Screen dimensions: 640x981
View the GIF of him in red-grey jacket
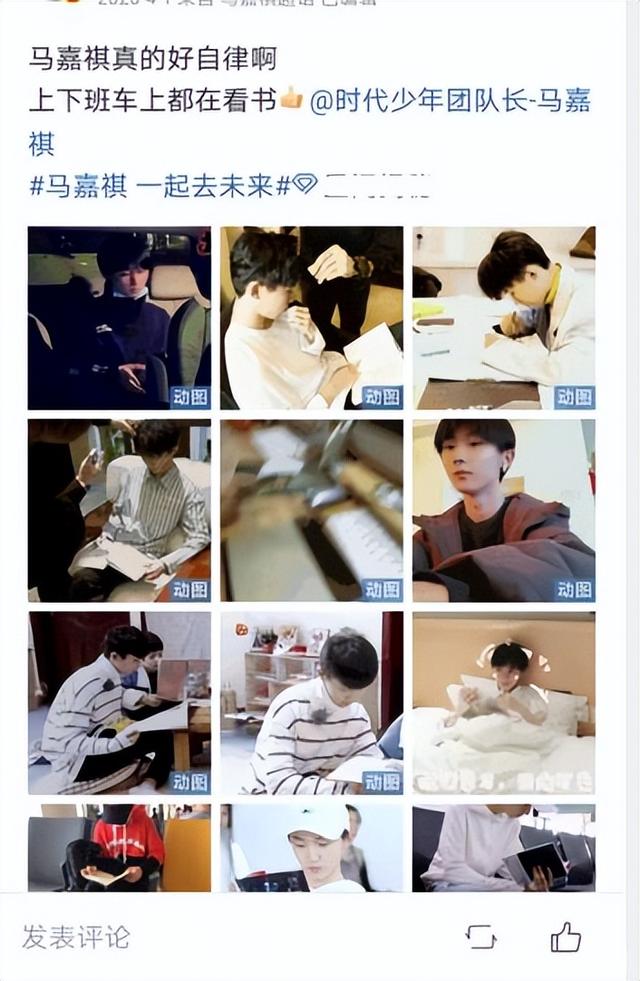504,510
